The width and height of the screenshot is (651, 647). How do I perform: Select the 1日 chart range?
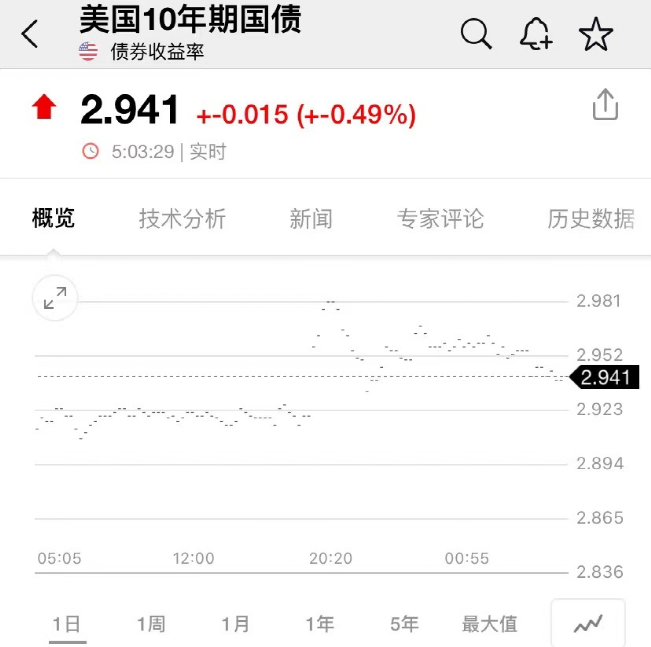click(67, 624)
